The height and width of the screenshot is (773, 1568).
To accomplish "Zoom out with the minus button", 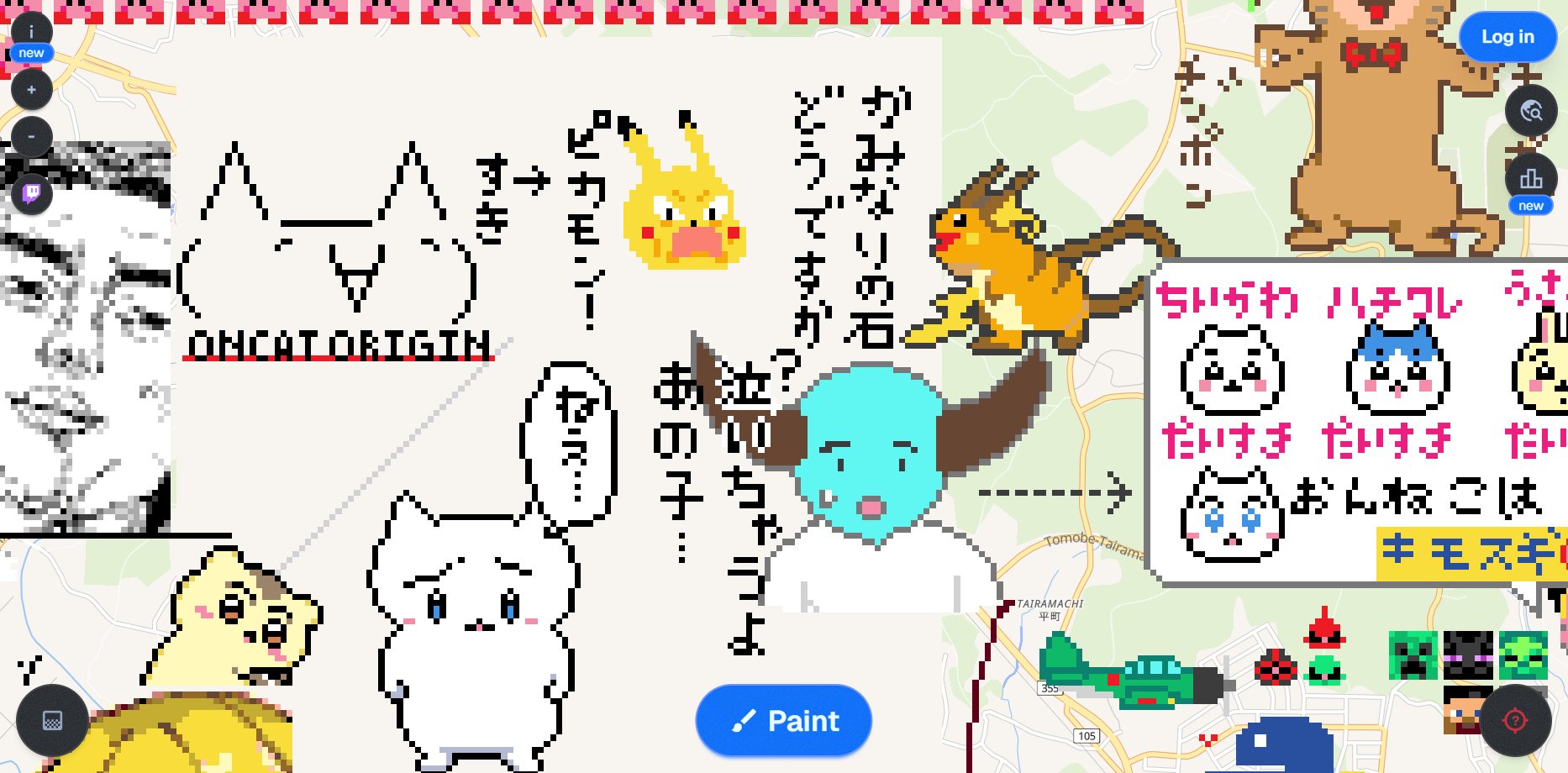I will (32, 137).
